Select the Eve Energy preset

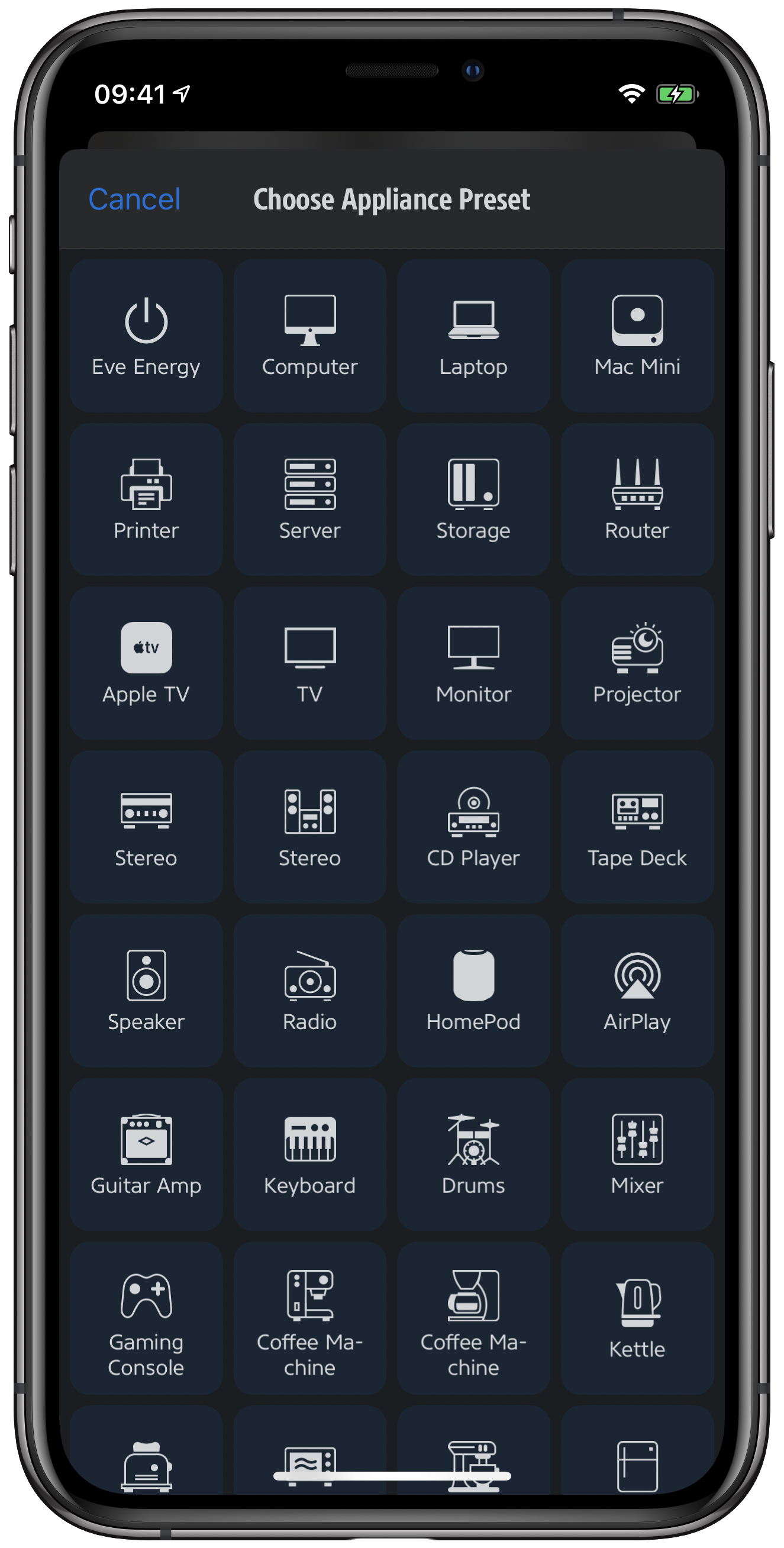tap(146, 336)
